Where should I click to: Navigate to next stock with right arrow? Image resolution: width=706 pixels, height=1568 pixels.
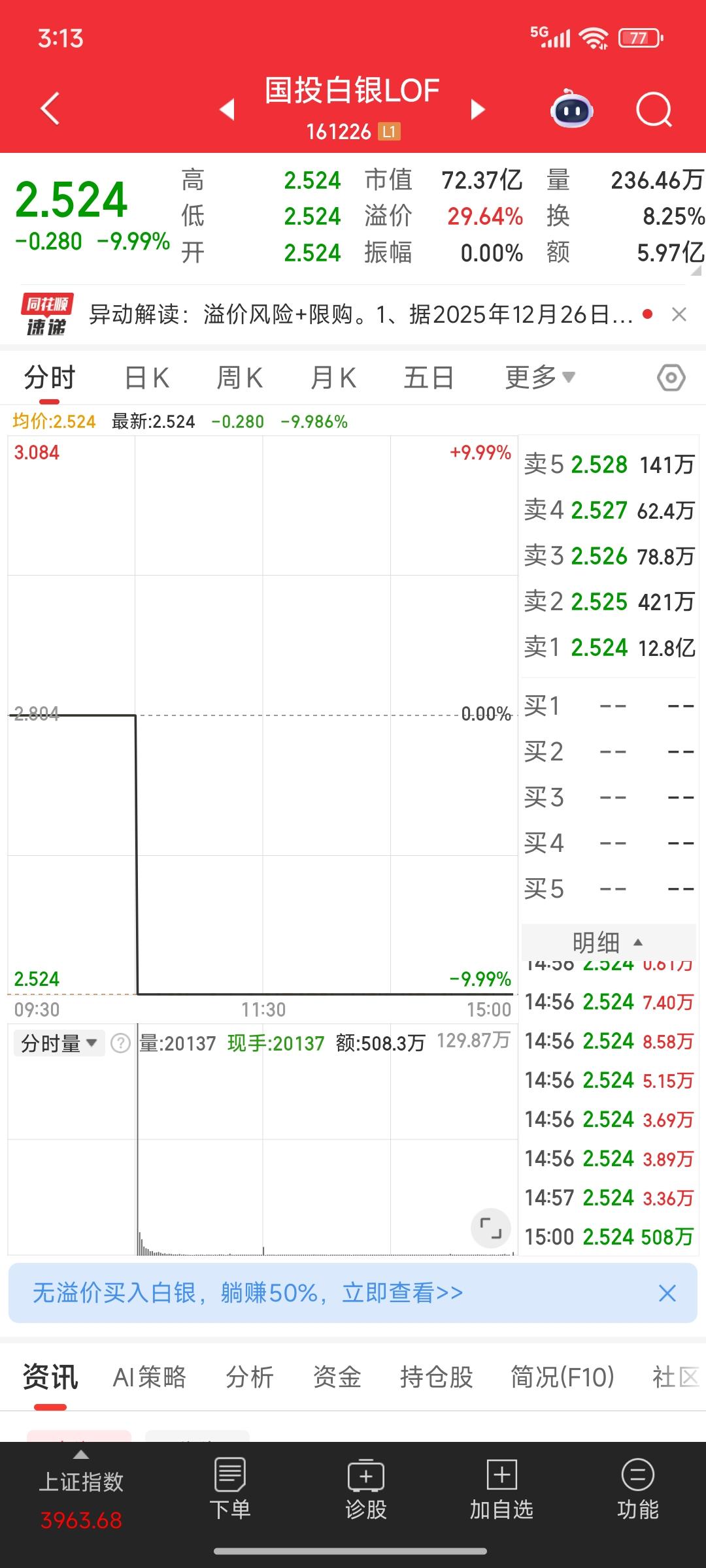(x=477, y=110)
